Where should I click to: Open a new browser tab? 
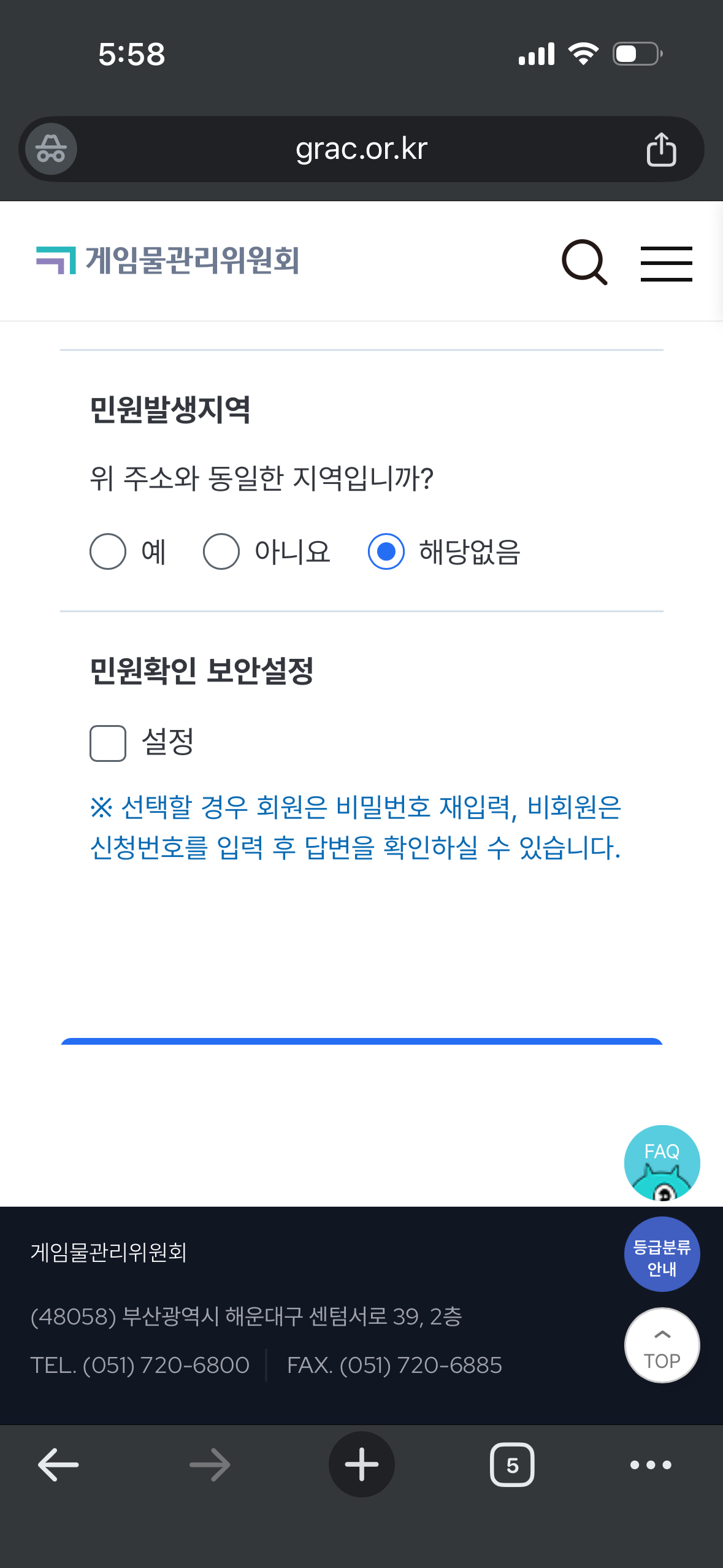(361, 1464)
